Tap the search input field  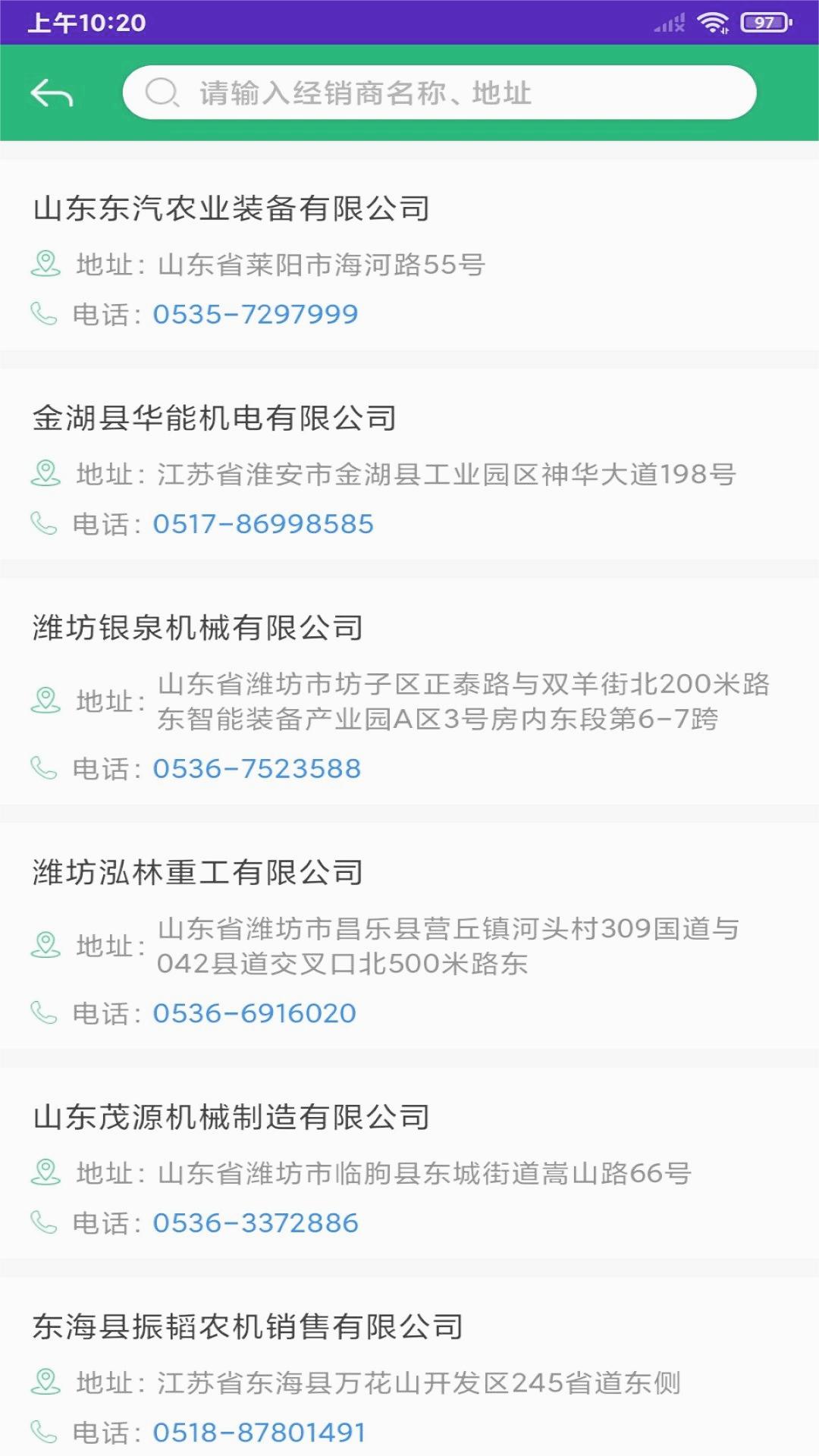coord(440,93)
